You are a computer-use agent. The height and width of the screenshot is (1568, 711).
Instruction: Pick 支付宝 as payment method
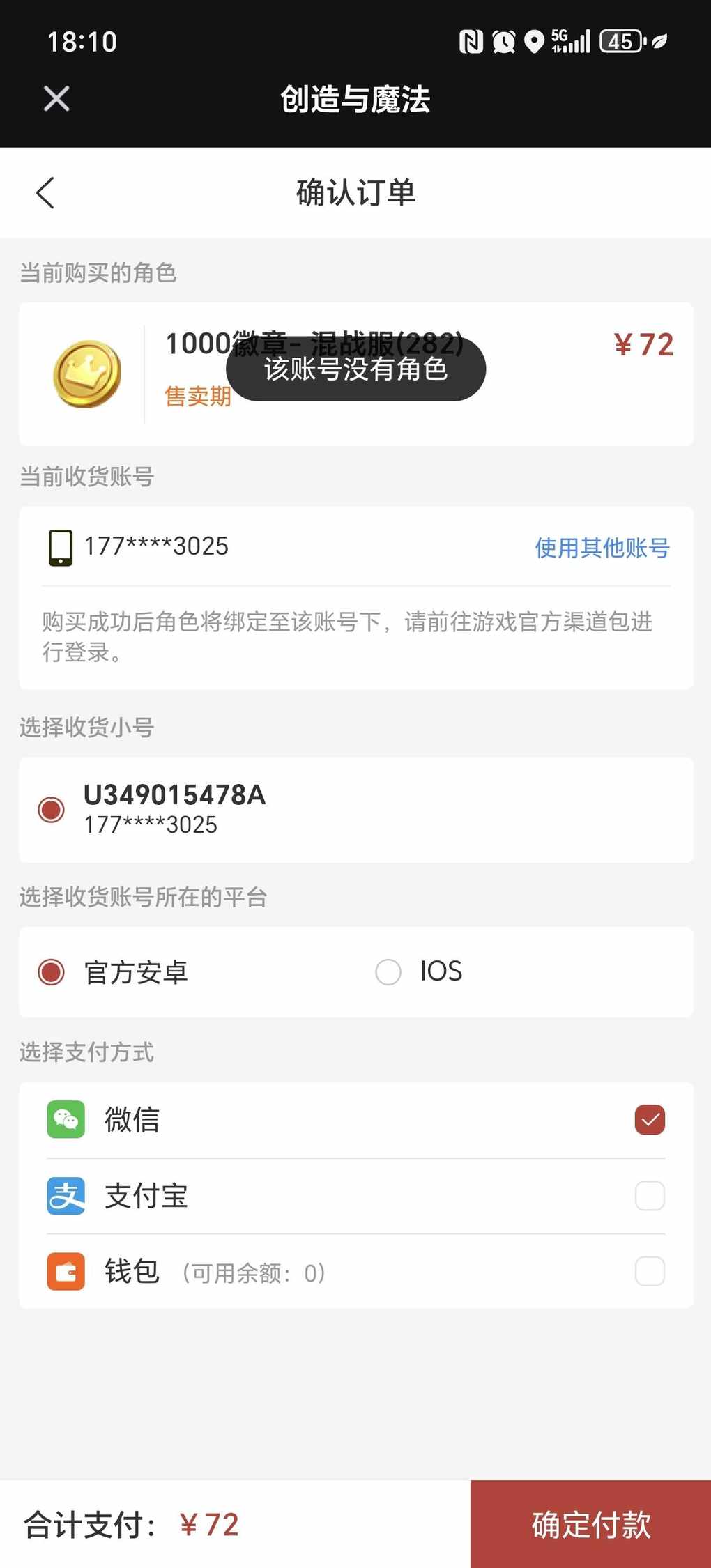coord(650,1196)
